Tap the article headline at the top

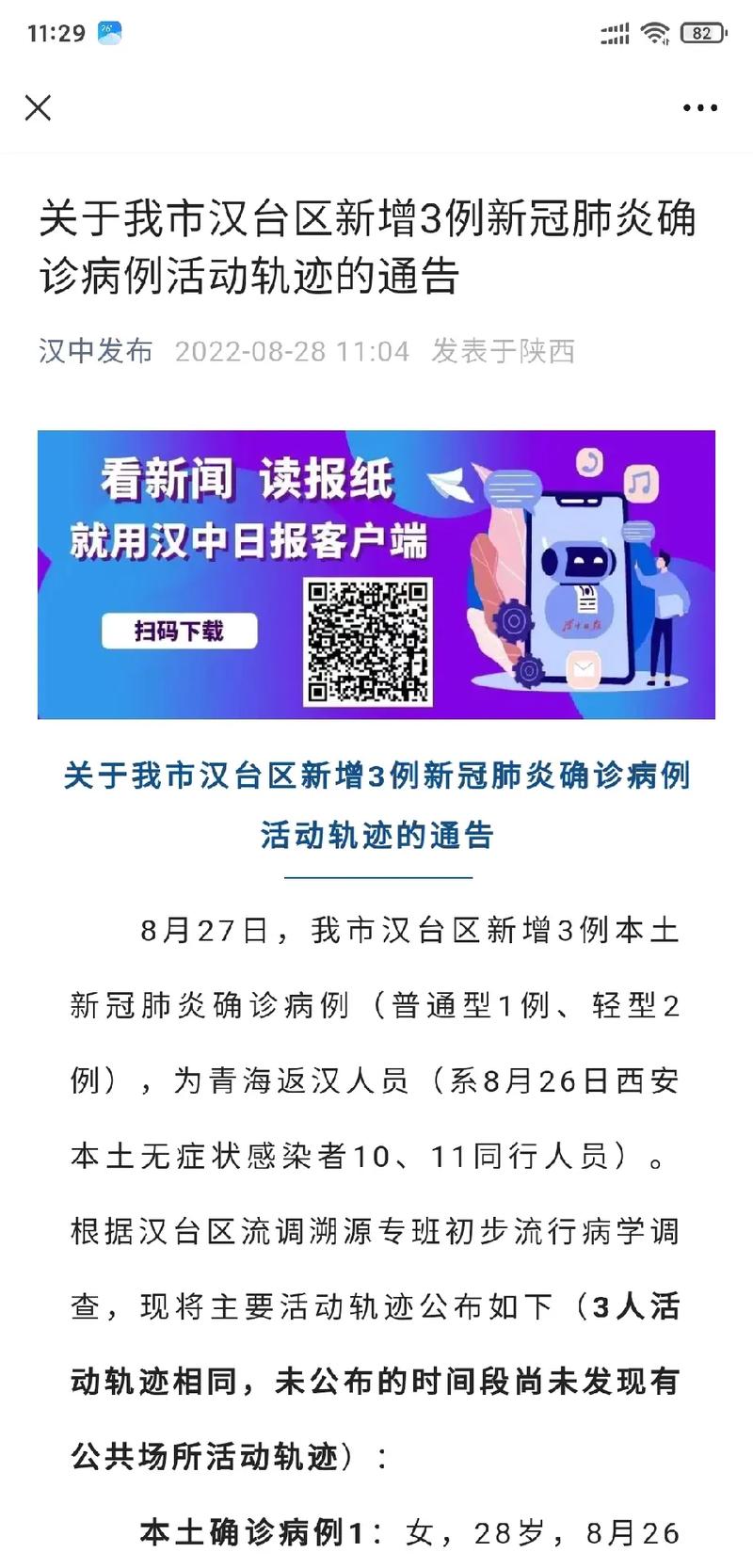367,243
